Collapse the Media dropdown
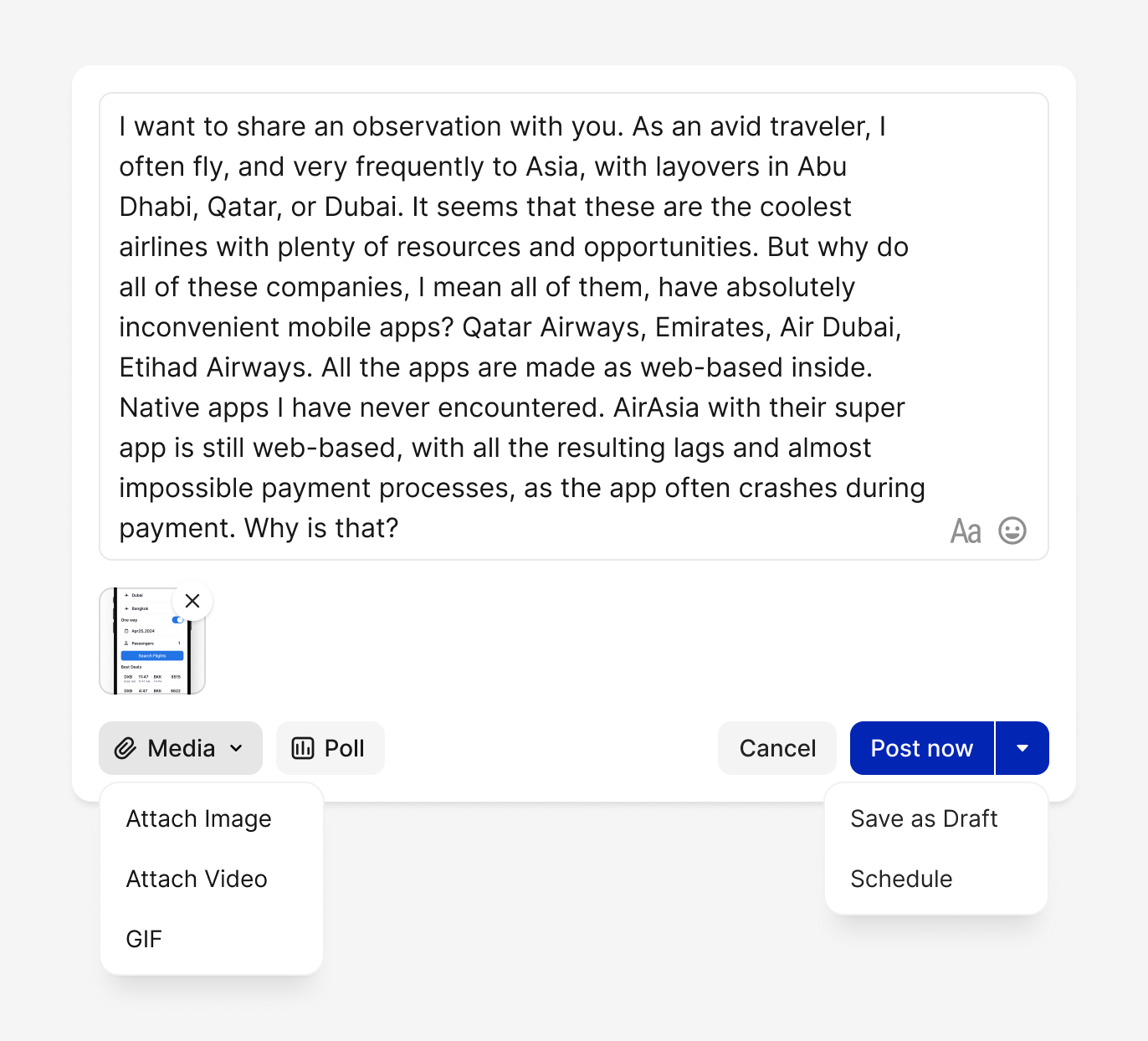The height and width of the screenshot is (1041, 1148). pos(181,748)
